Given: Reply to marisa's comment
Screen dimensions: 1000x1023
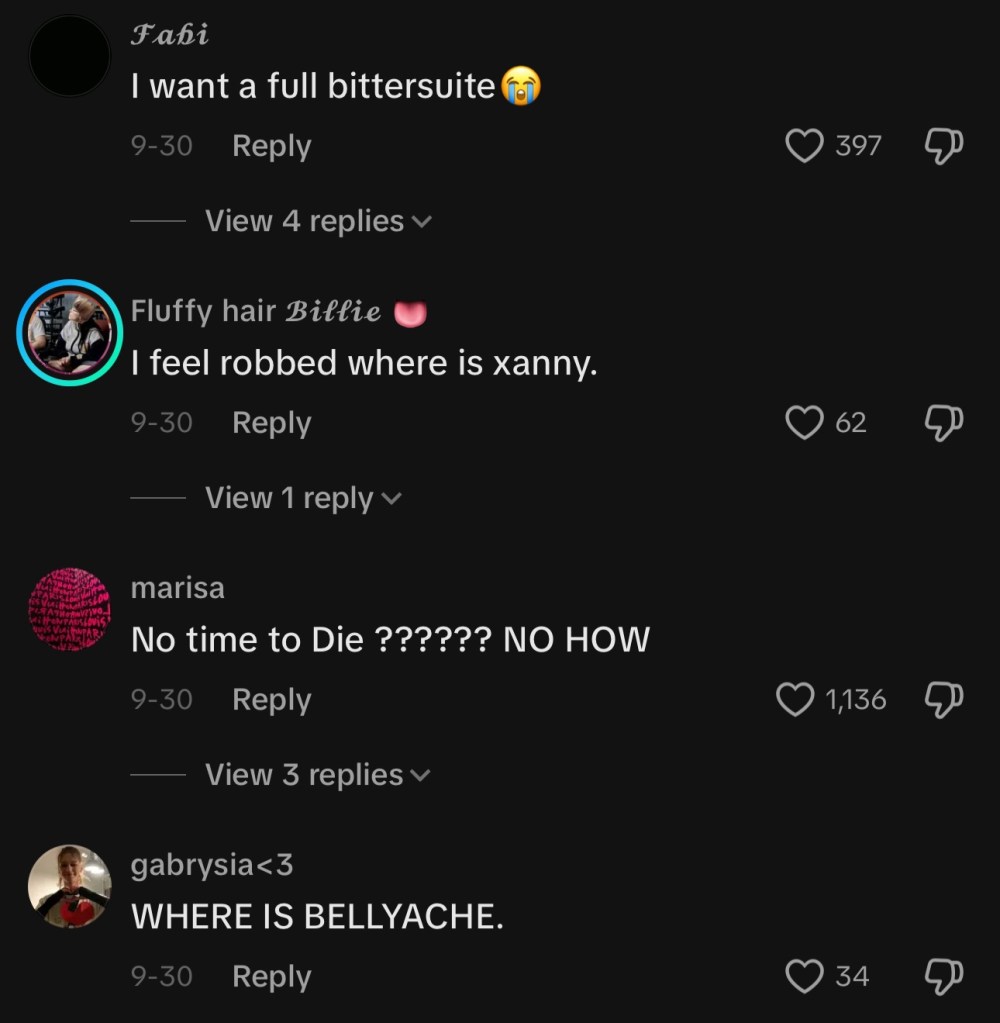Looking at the screenshot, I should click(x=271, y=700).
